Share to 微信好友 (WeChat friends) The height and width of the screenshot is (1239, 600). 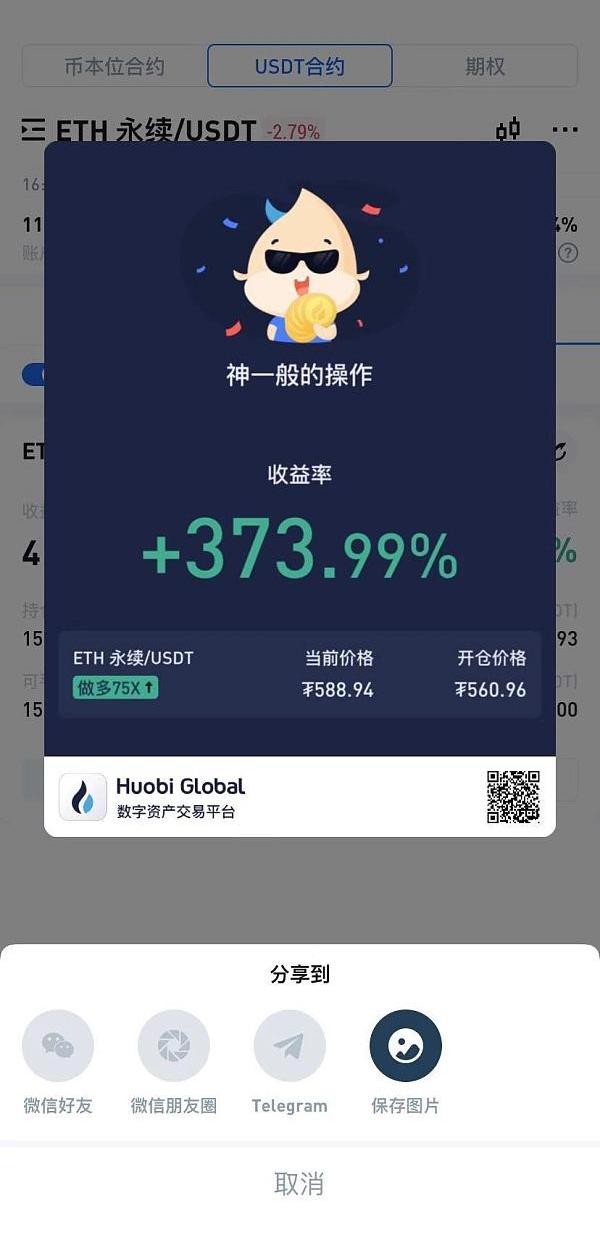click(x=58, y=1046)
